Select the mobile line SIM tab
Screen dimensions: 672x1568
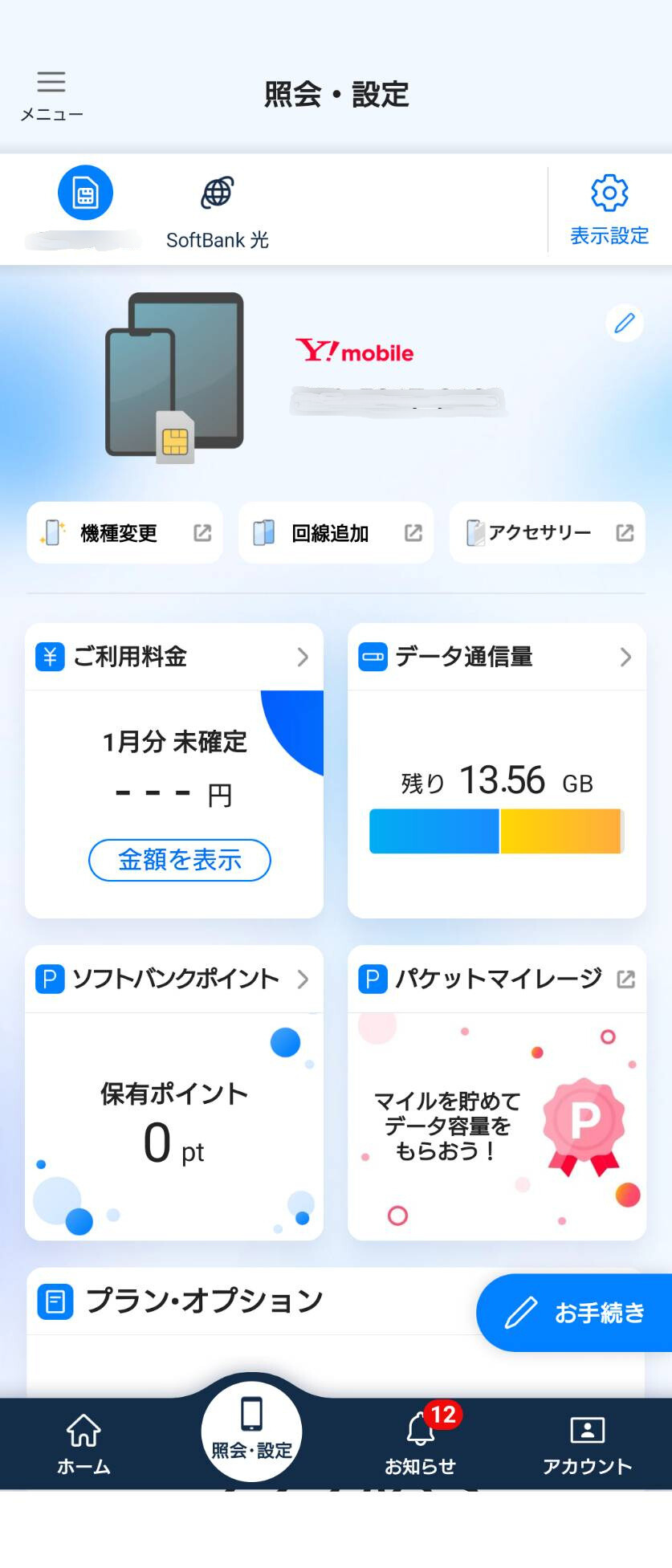click(x=85, y=194)
